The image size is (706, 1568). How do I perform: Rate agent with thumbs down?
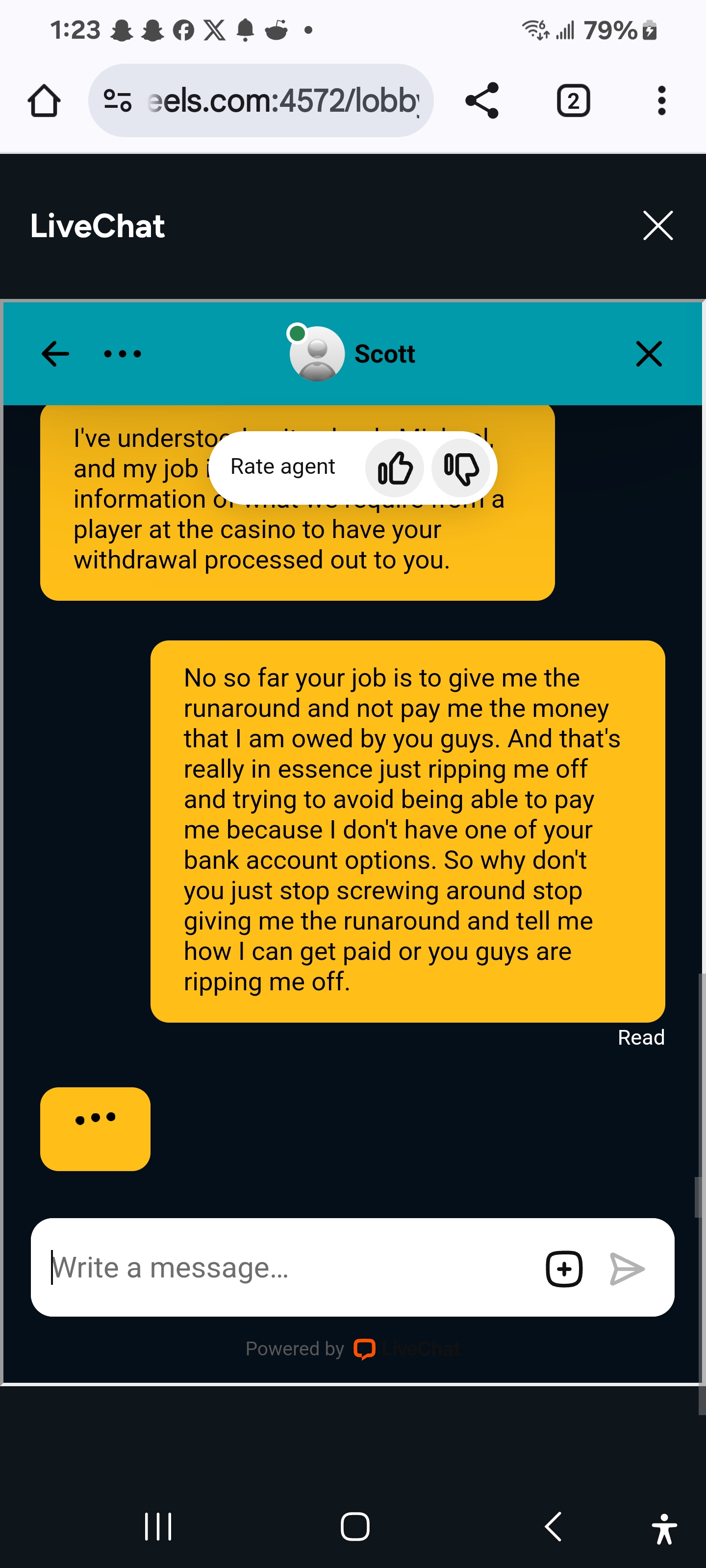(461, 467)
